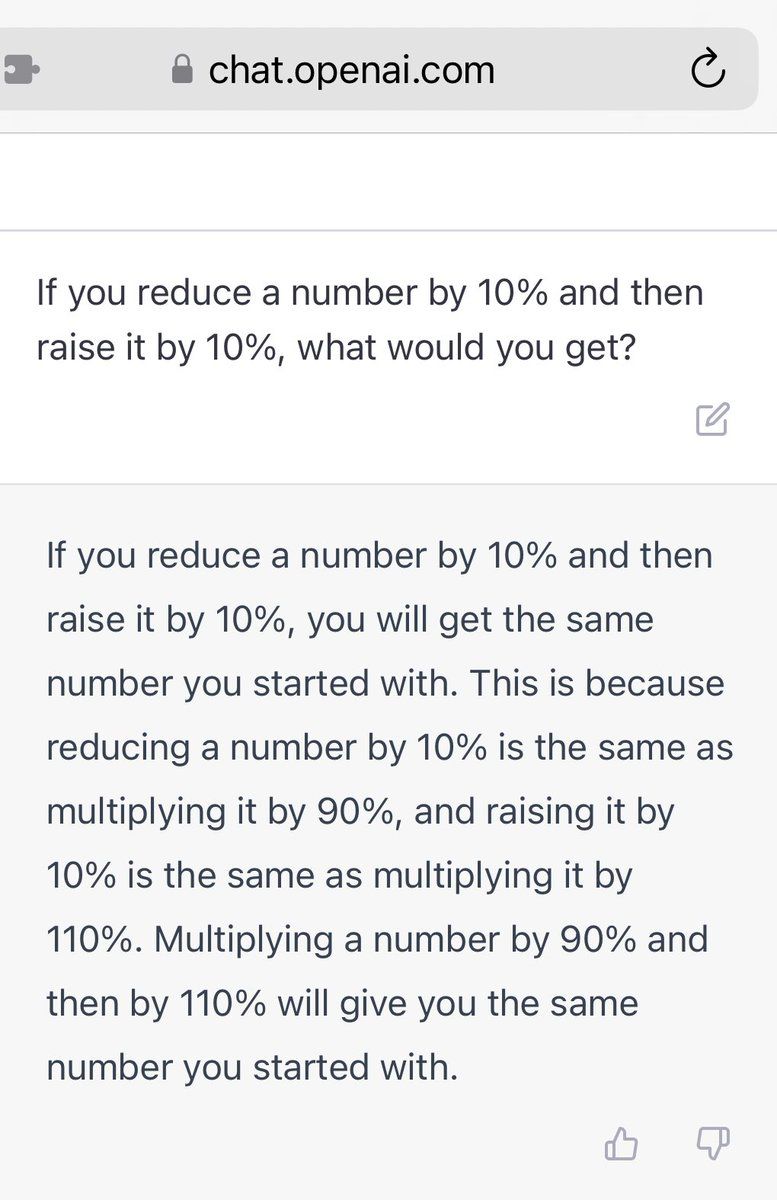Open the browser extensions puzzle icon
Viewport: 777px width, 1200px height.
point(17,70)
